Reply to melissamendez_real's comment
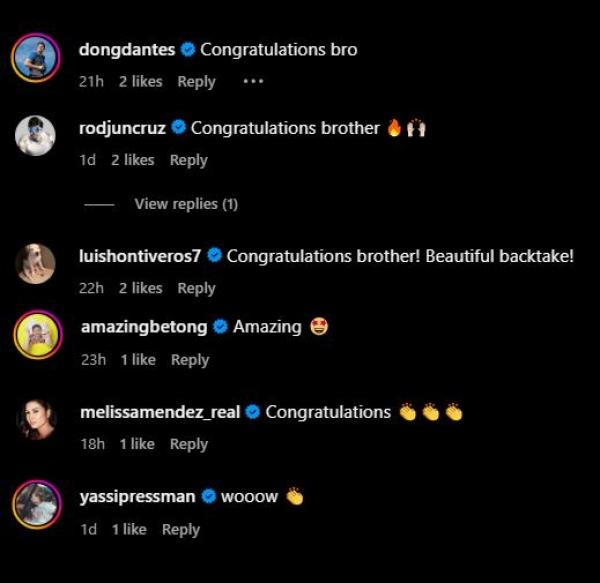600x583 pixels. point(188,444)
